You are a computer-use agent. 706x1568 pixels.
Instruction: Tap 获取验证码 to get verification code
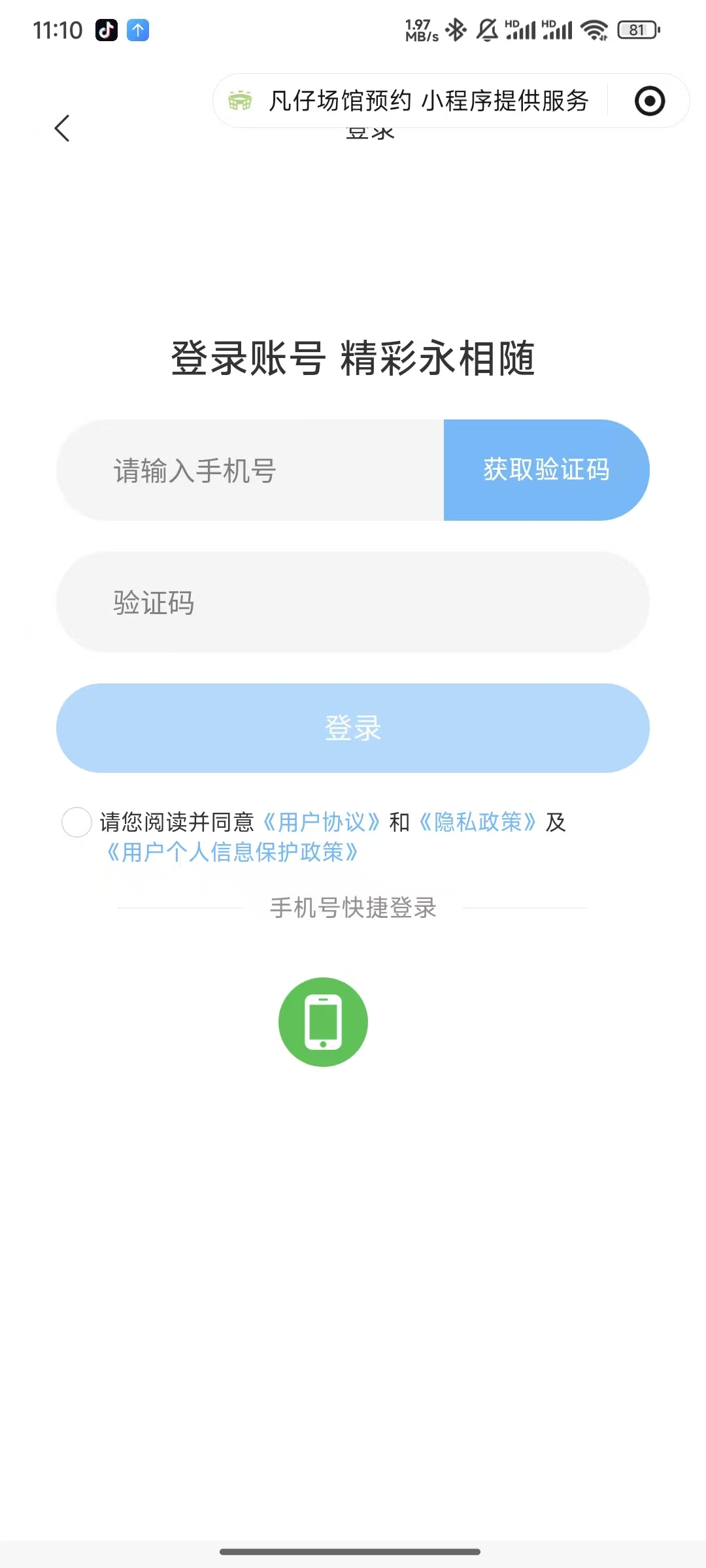pyautogui.click(x=546, y=470)
